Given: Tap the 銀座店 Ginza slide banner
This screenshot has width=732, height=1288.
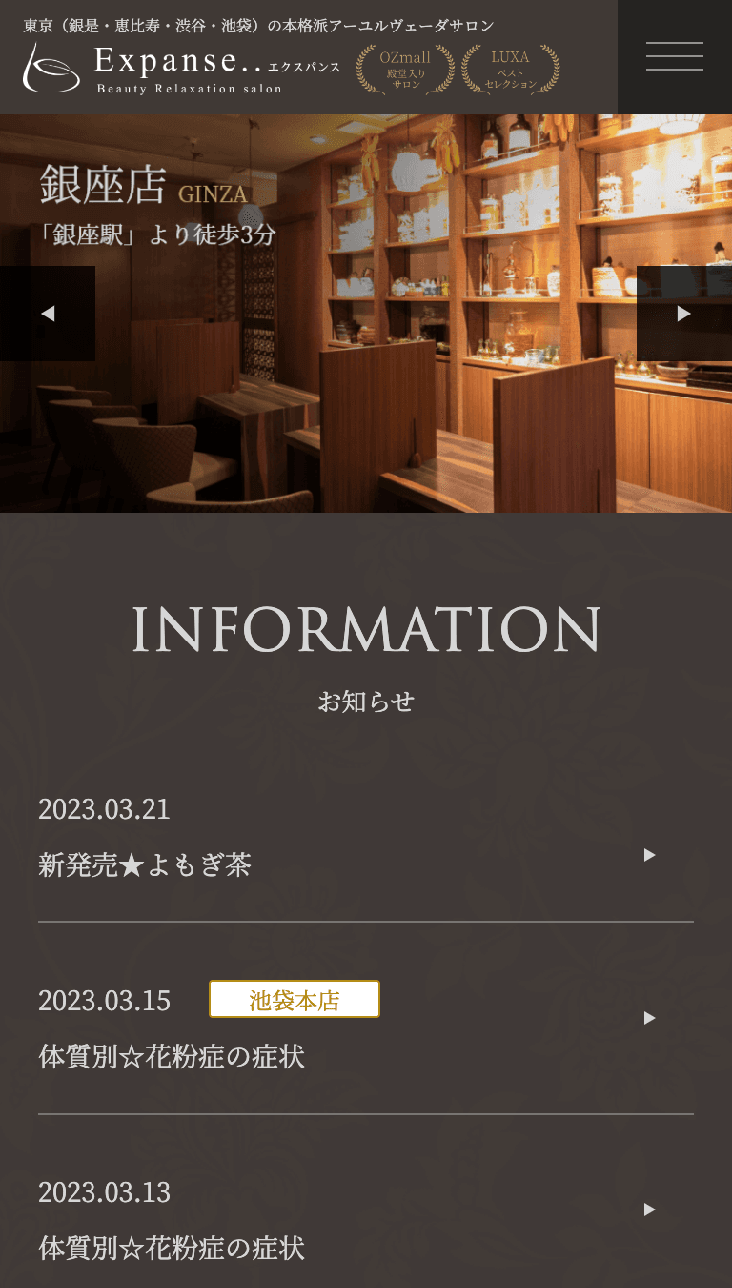Looking at the screenshot, I should (x=365, y=400).
